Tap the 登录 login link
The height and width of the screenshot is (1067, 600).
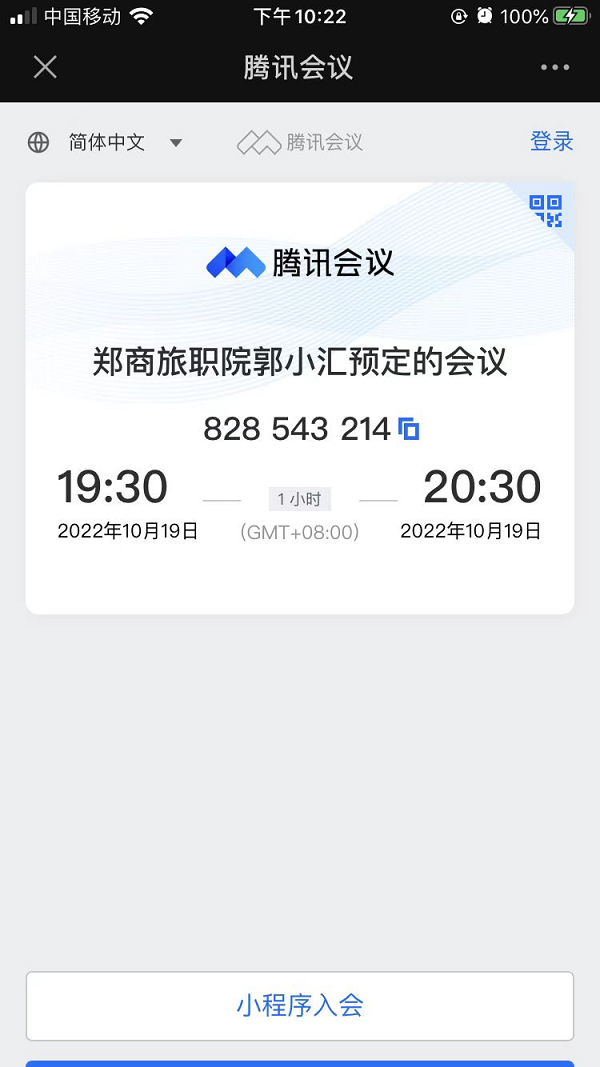pyautogui.click(x=551, y=142)
